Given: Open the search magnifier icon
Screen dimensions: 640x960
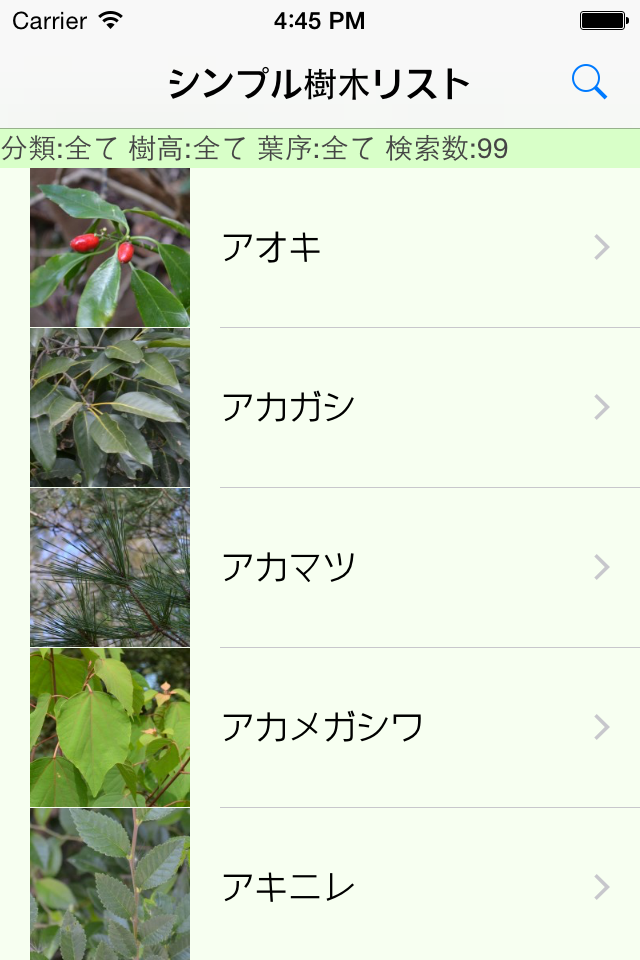Looking at the screenshot, I should coord(589,83).
